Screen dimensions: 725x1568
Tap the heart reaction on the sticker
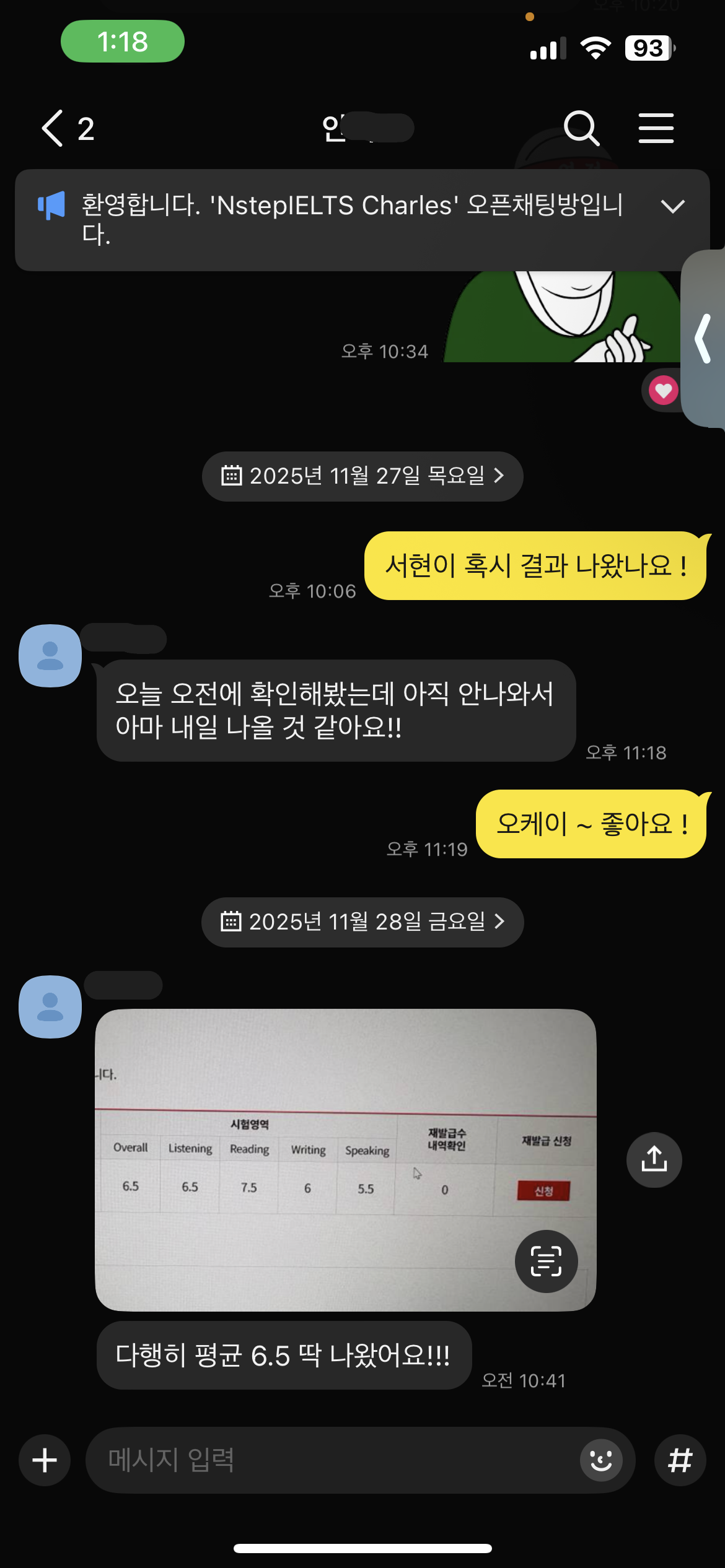[x=663, y=390]
